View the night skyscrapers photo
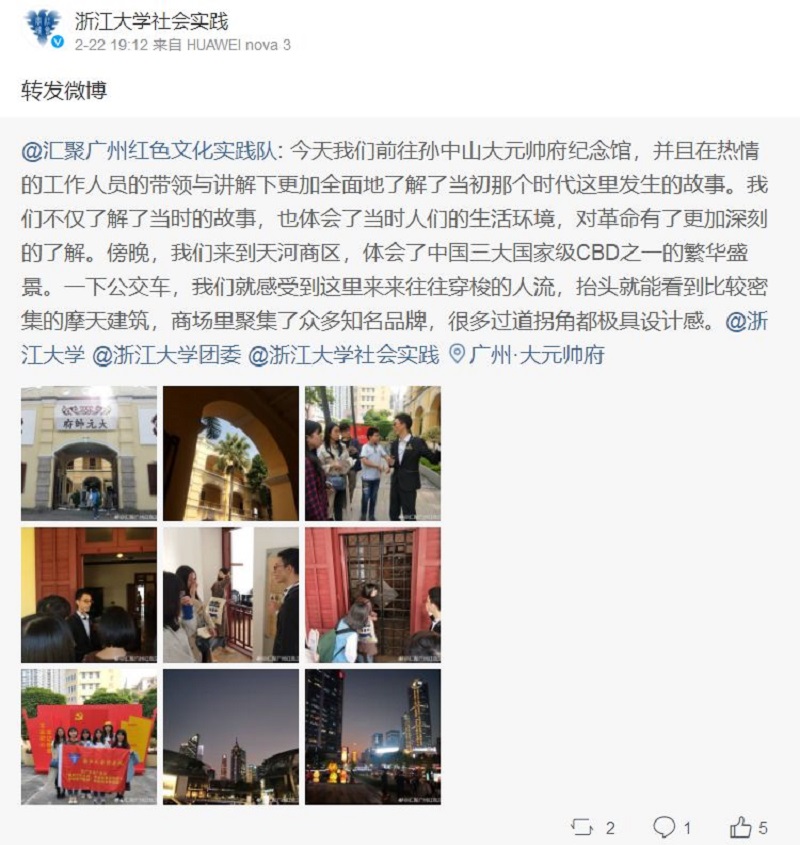 click(373, 736)
